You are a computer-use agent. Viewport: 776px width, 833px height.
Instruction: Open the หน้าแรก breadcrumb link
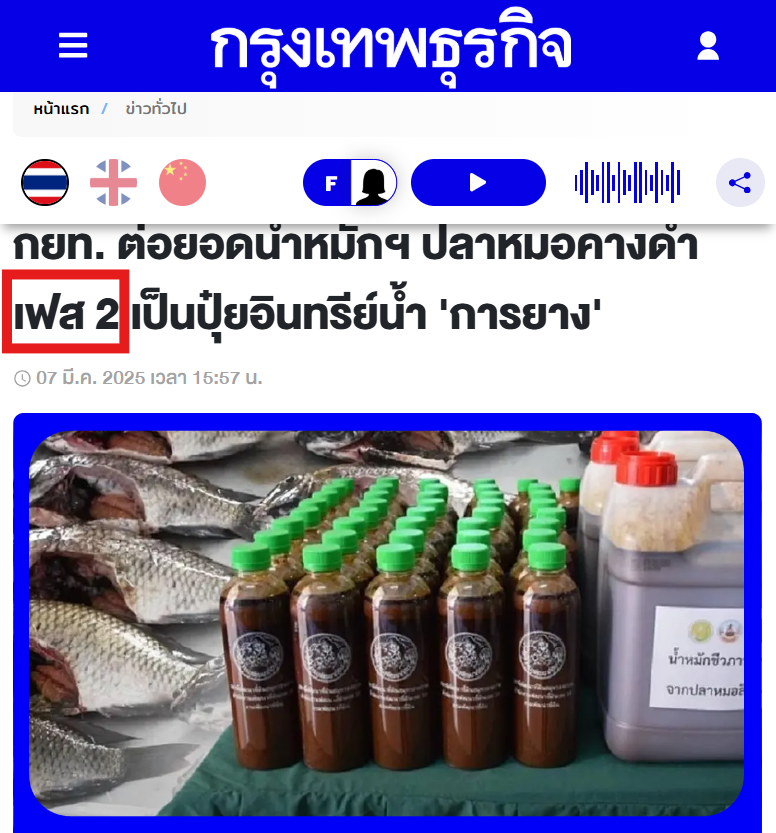point(60,108)
